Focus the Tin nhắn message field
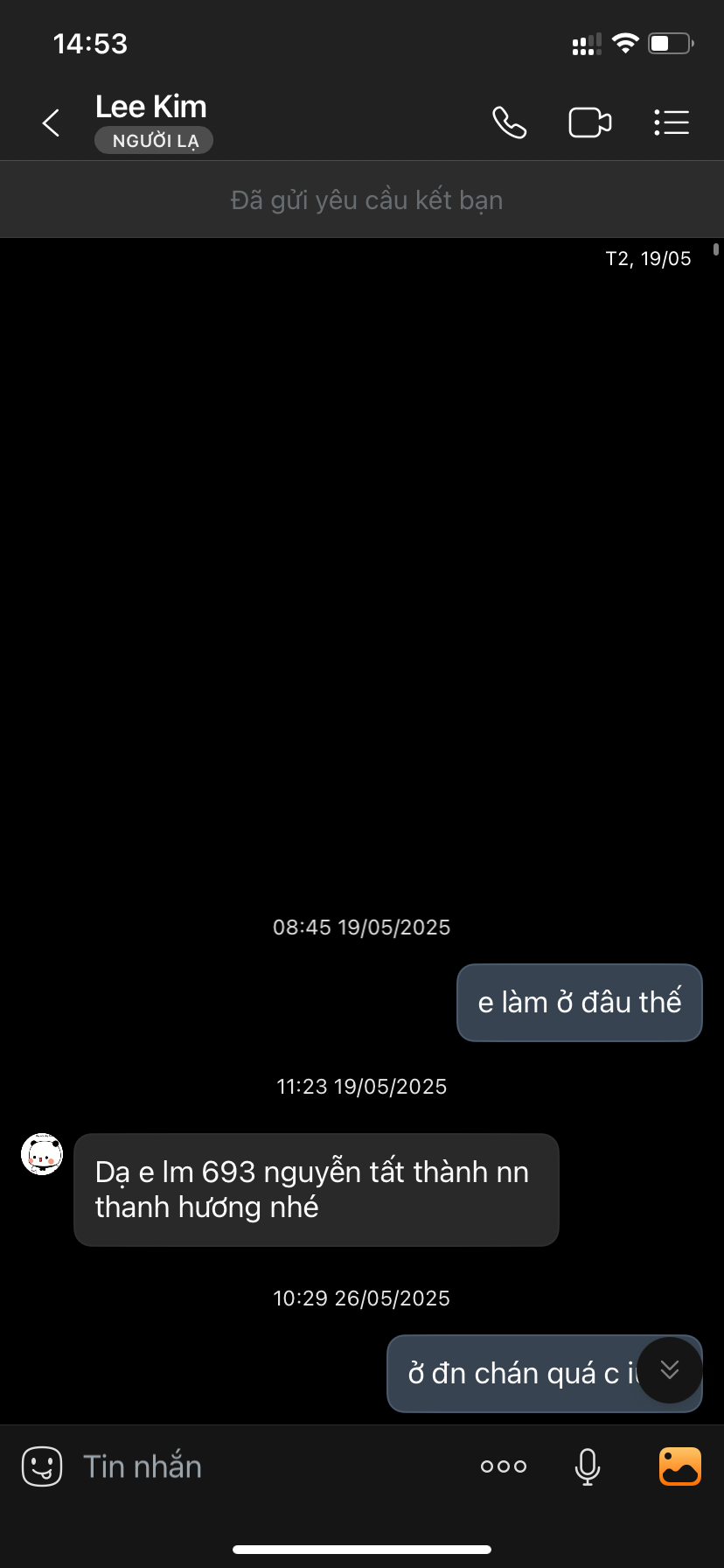 point(262,1466)
